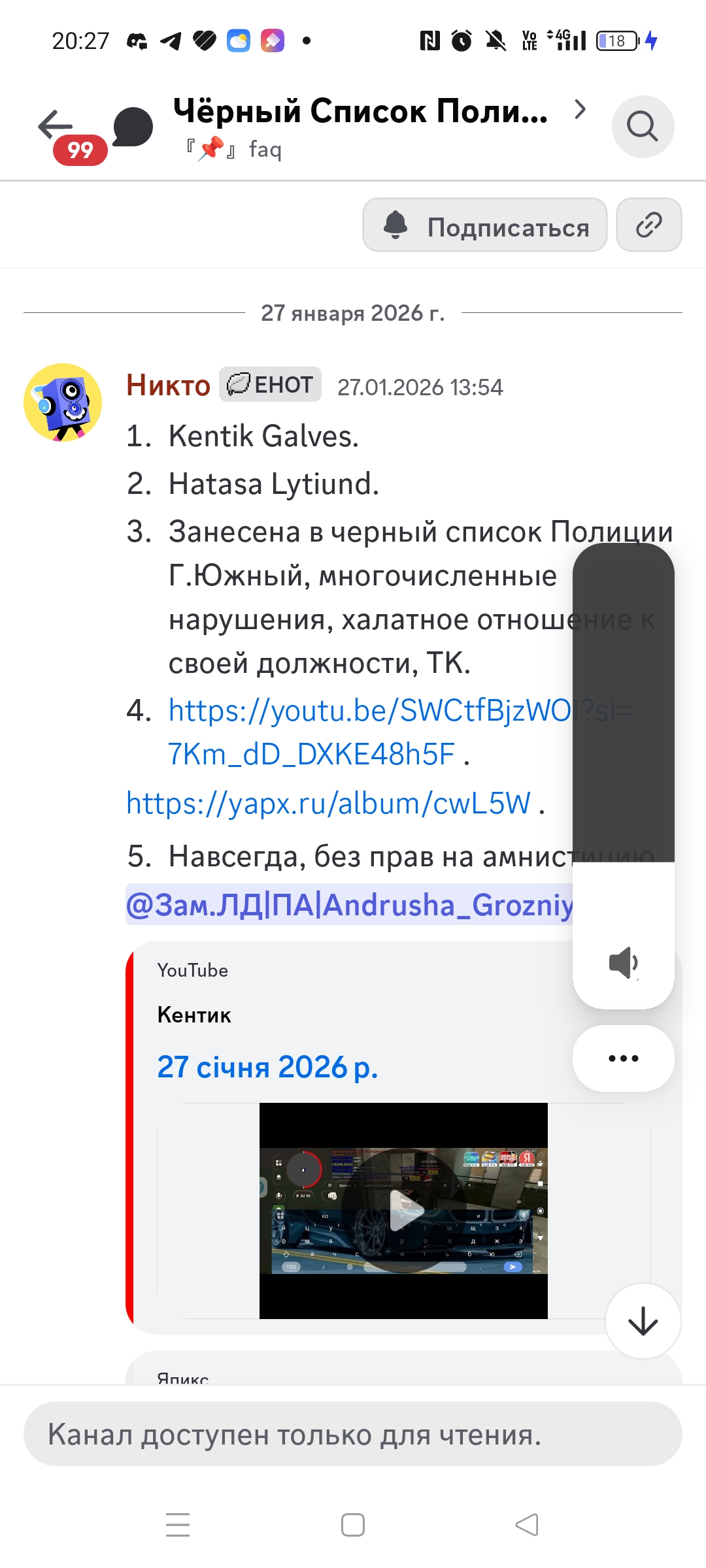
Task: Mute sound via the speaker icon
Action: coord(623,963)
